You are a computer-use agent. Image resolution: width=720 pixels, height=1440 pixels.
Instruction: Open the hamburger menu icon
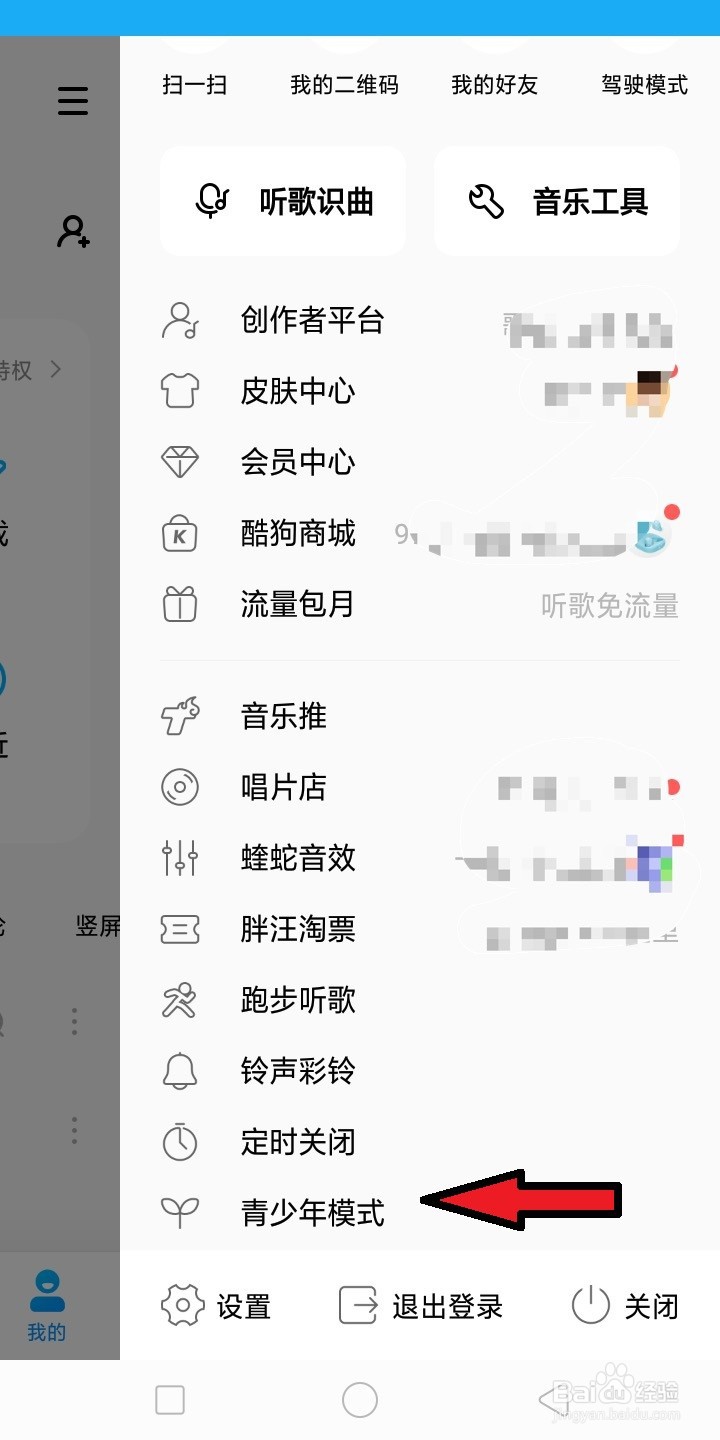coord(72,100)
